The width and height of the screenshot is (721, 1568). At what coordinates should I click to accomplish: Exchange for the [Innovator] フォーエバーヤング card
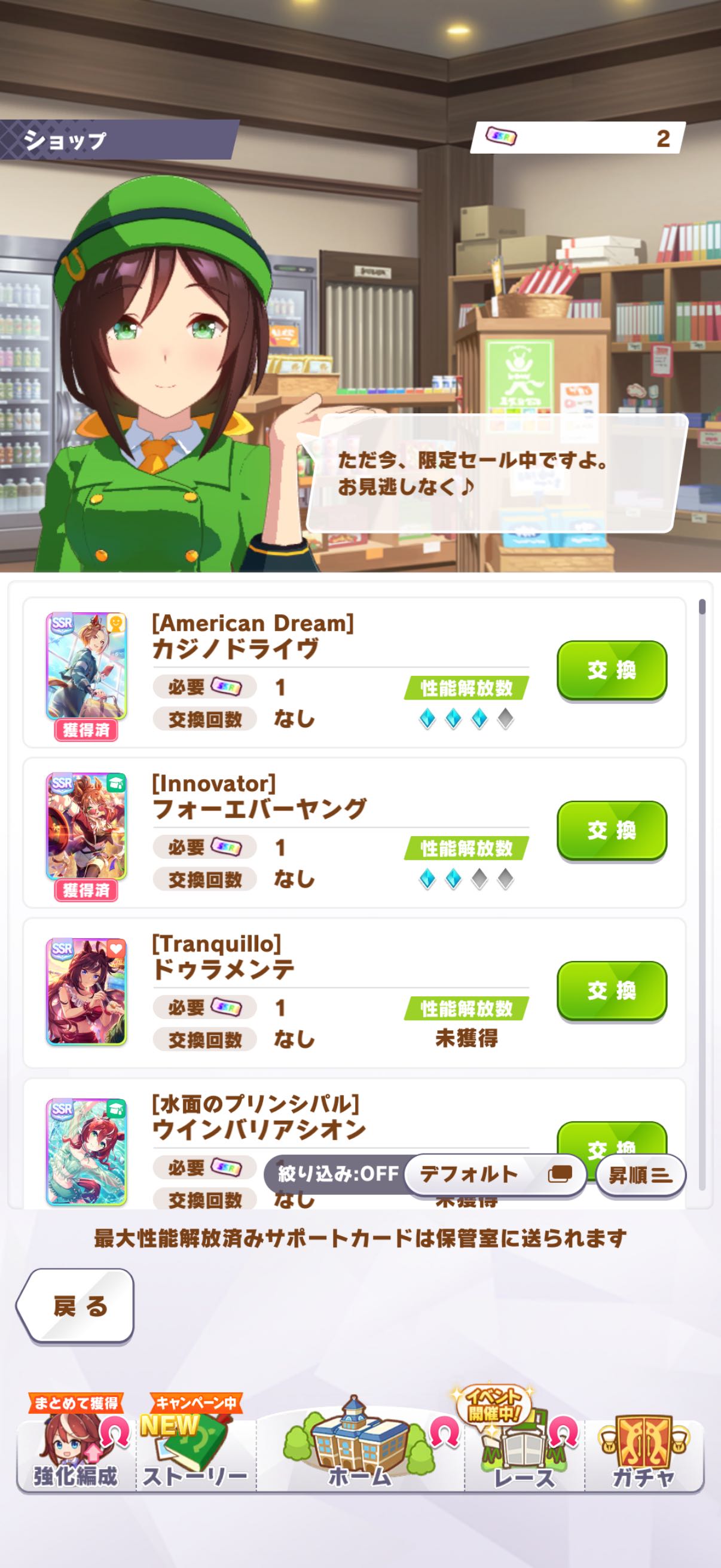[612, 830]
